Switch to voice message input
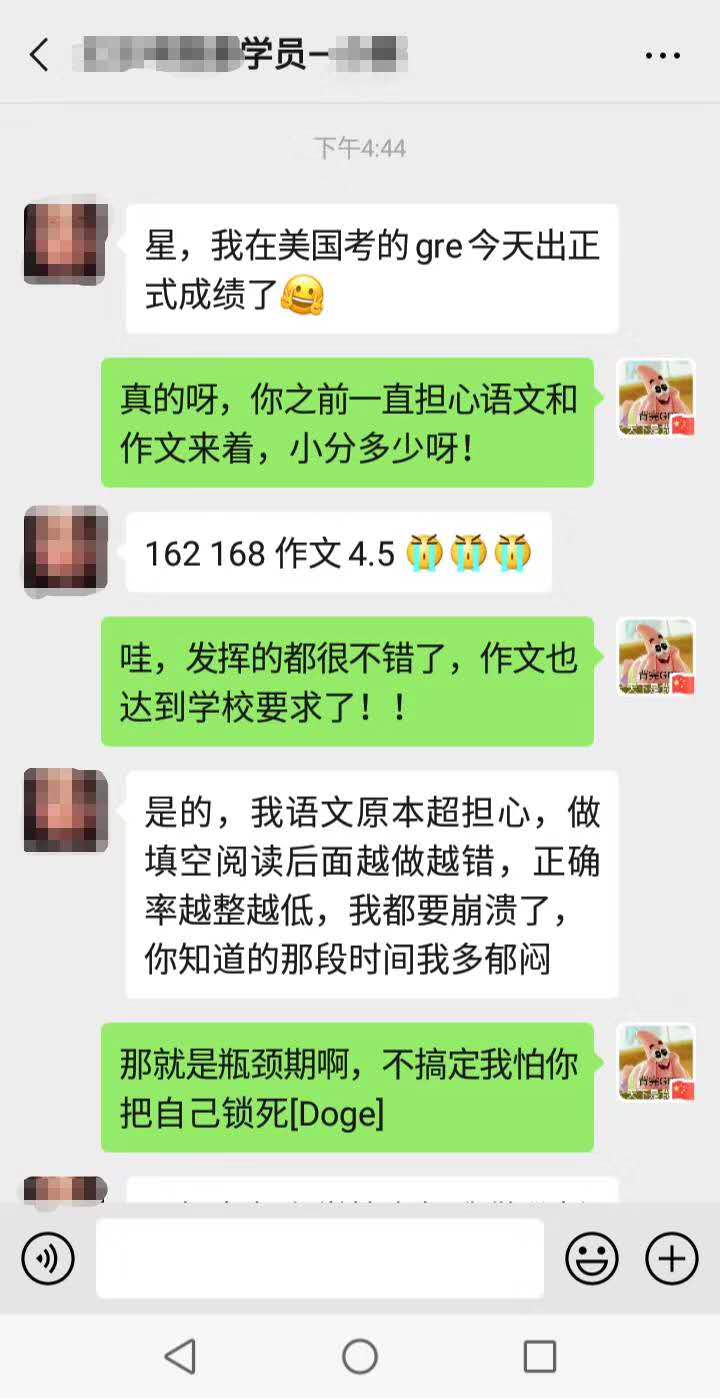The image size is (720, 1398). (x=48, y=1258)
